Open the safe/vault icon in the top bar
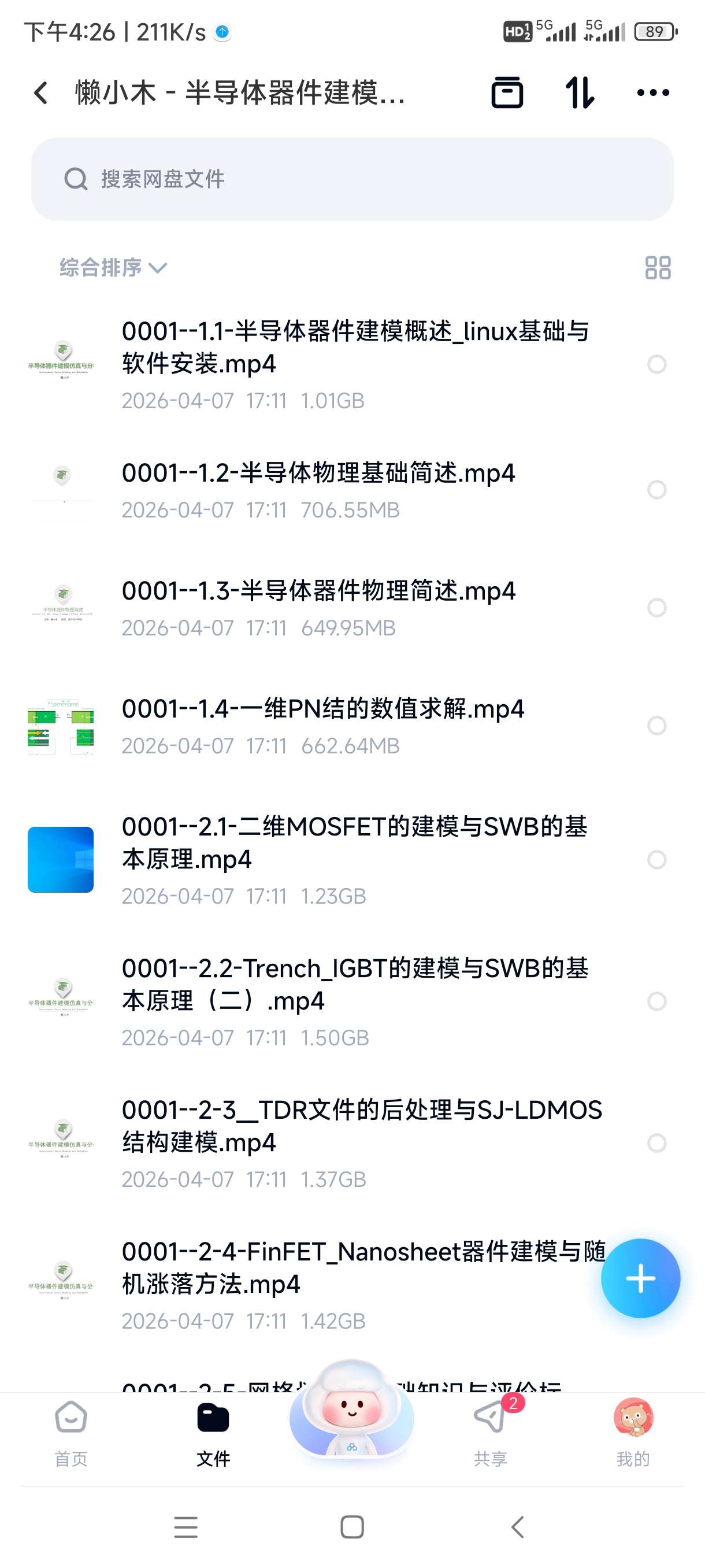 click(x=507, y=93)
